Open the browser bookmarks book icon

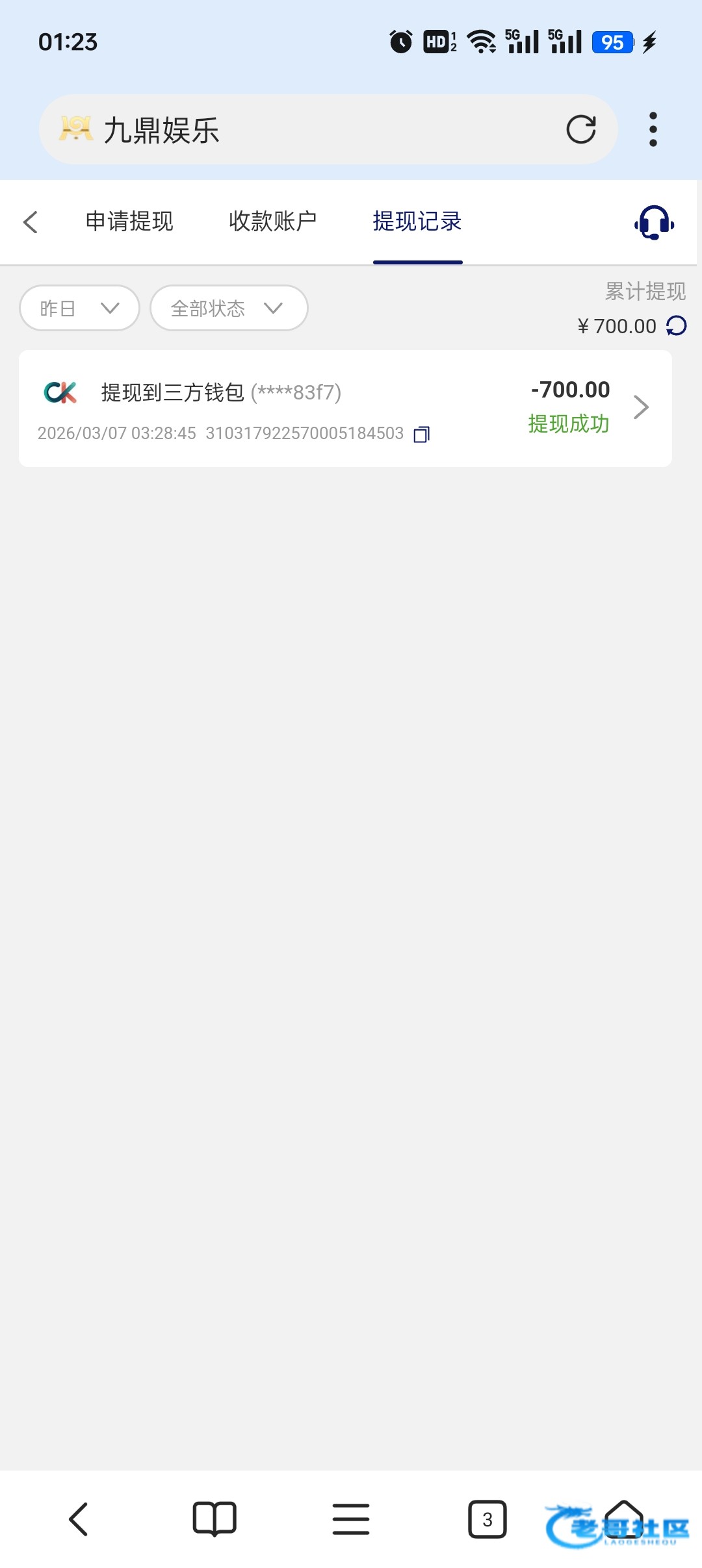point(214,1519)
